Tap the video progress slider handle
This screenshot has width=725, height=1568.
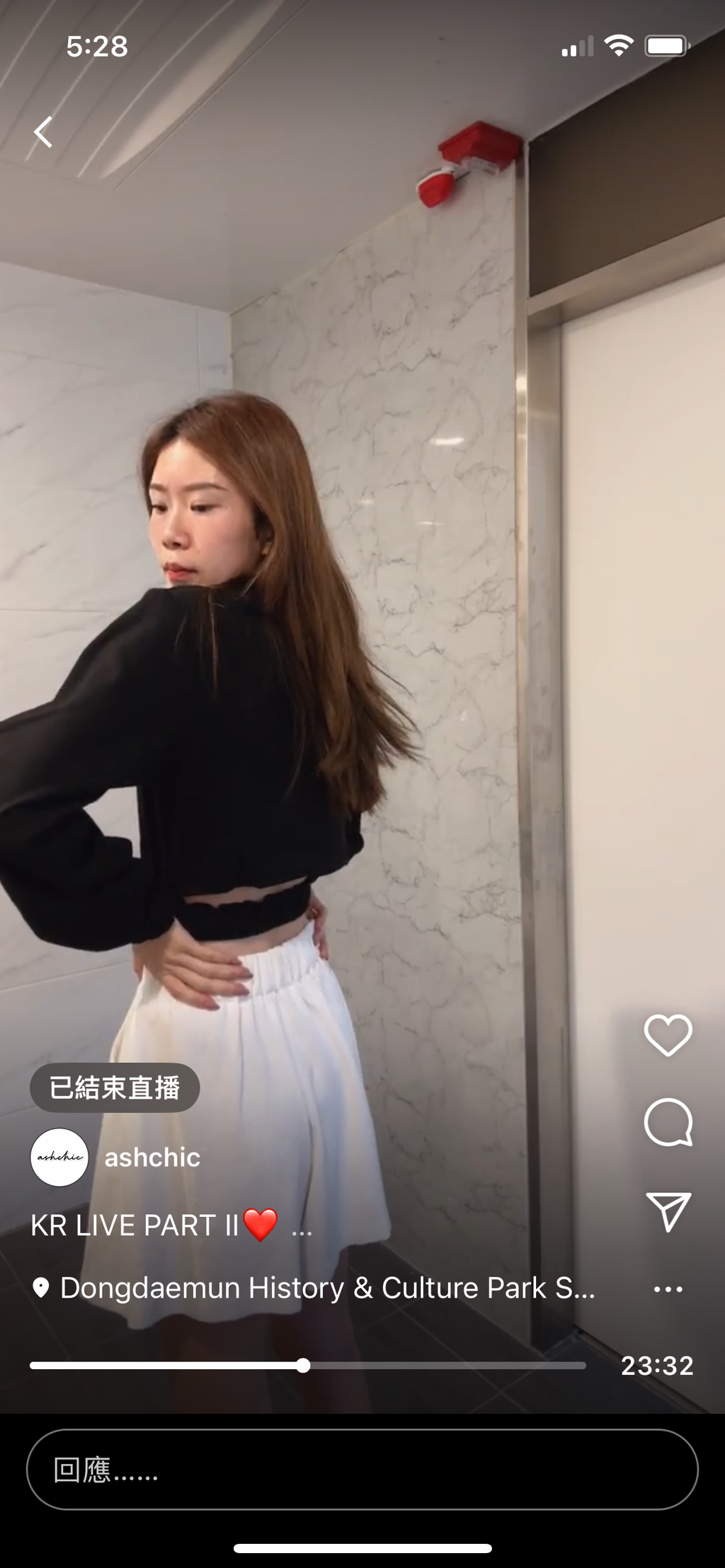[x=303, y=1365]
